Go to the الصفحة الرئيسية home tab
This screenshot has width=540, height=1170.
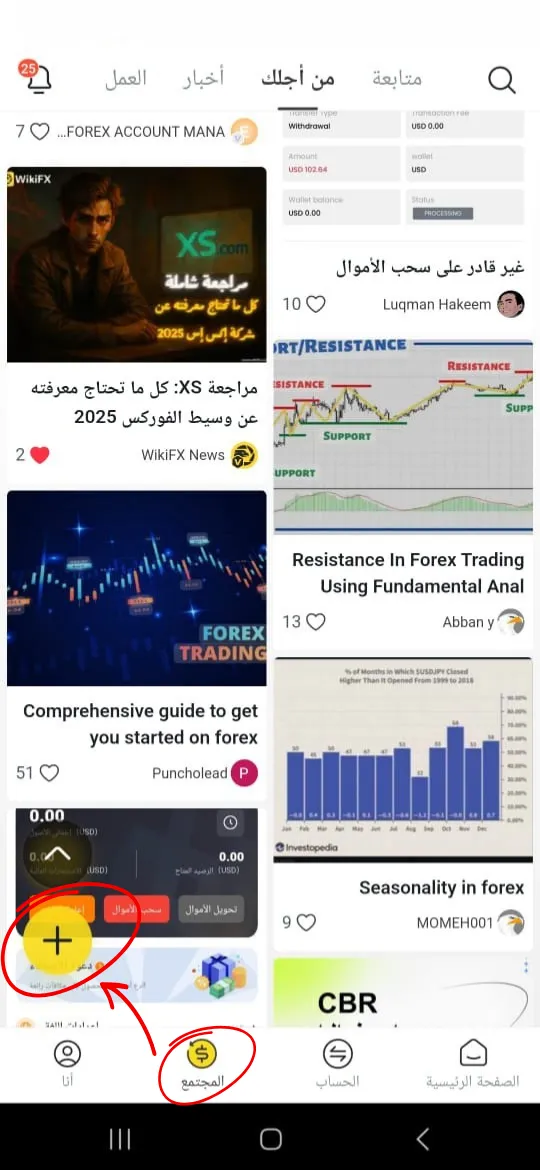(473, 1065)
